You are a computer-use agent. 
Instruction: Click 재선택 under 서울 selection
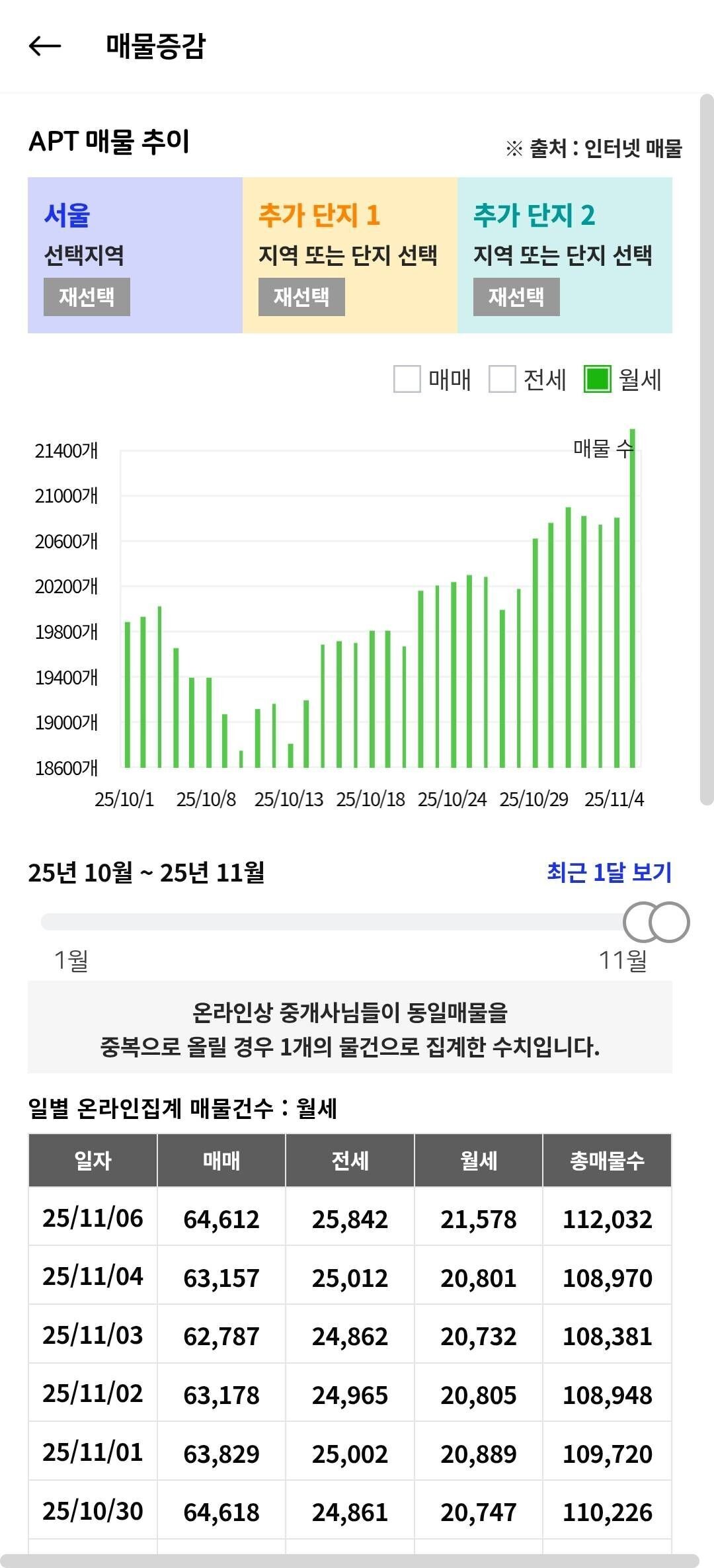tap(87, 298)
